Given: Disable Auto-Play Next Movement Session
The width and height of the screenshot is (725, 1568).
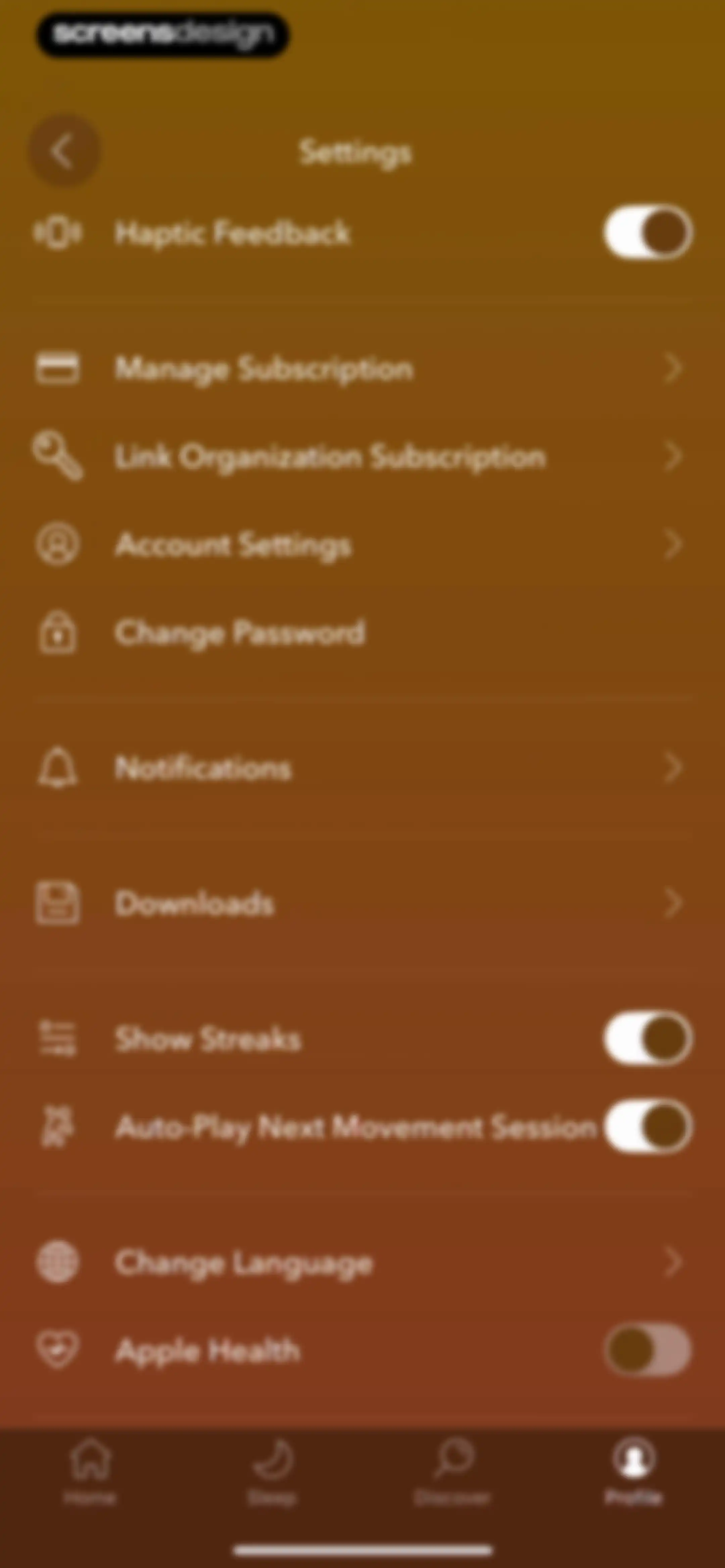Looking at the screenshot, I should coord(648,1126).
